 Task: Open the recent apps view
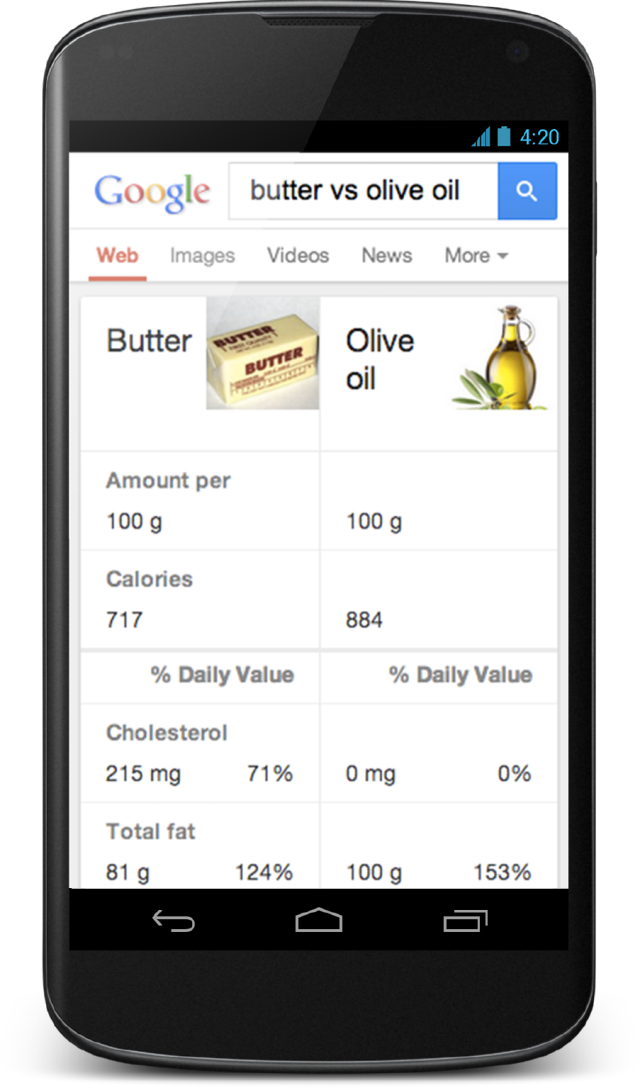click(465, 921)
